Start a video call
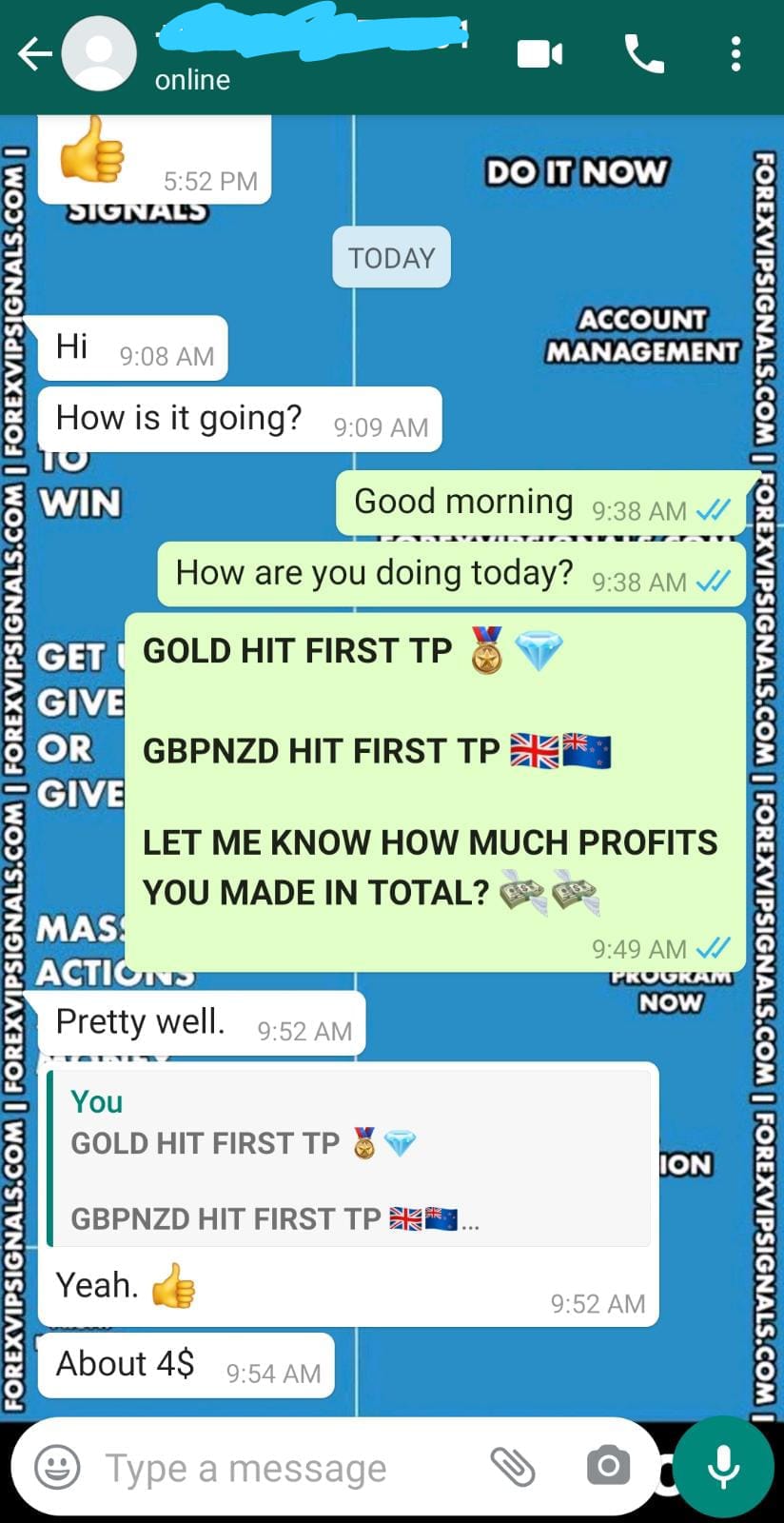The height and width of the screenshot is (1523, 784). 539,54
